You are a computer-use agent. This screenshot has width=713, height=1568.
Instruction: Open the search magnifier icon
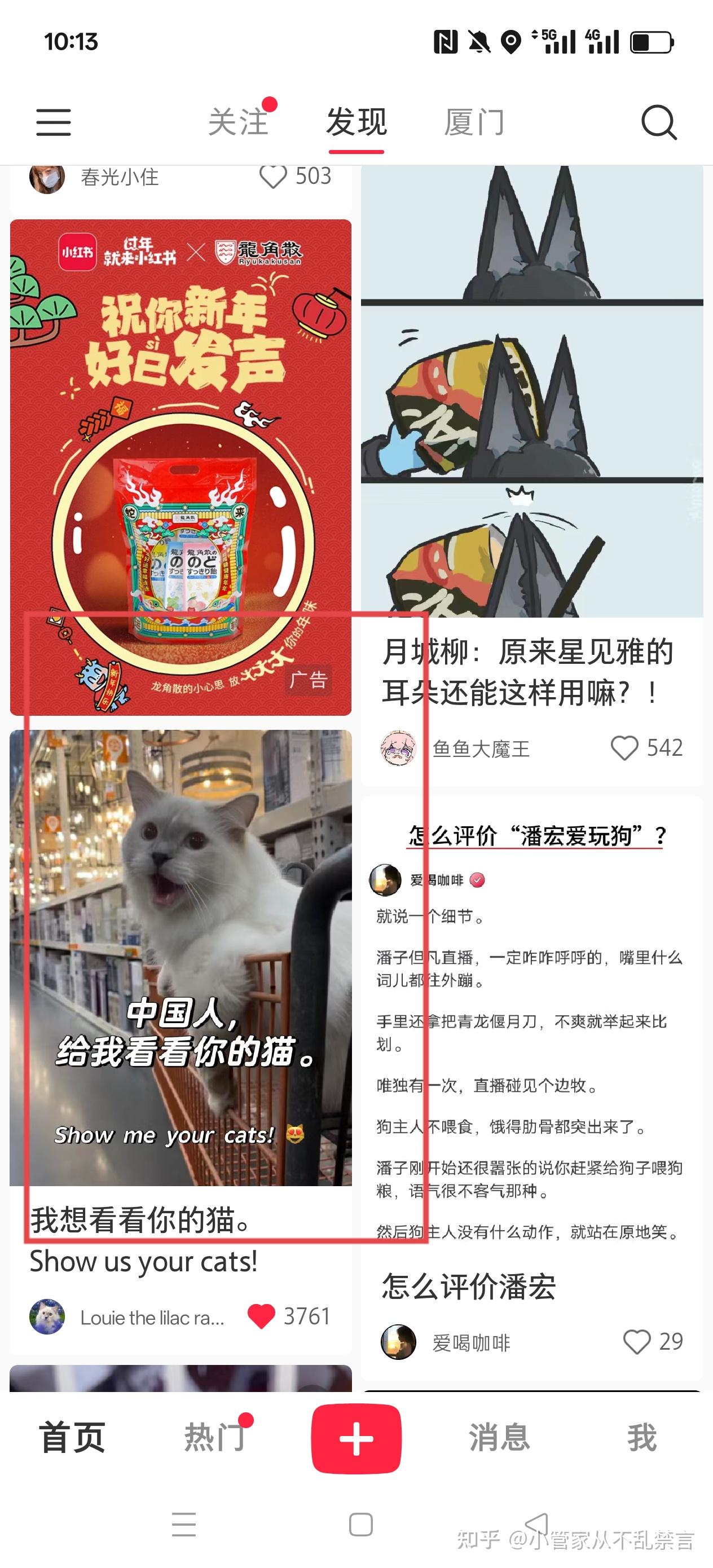point(659,122)
